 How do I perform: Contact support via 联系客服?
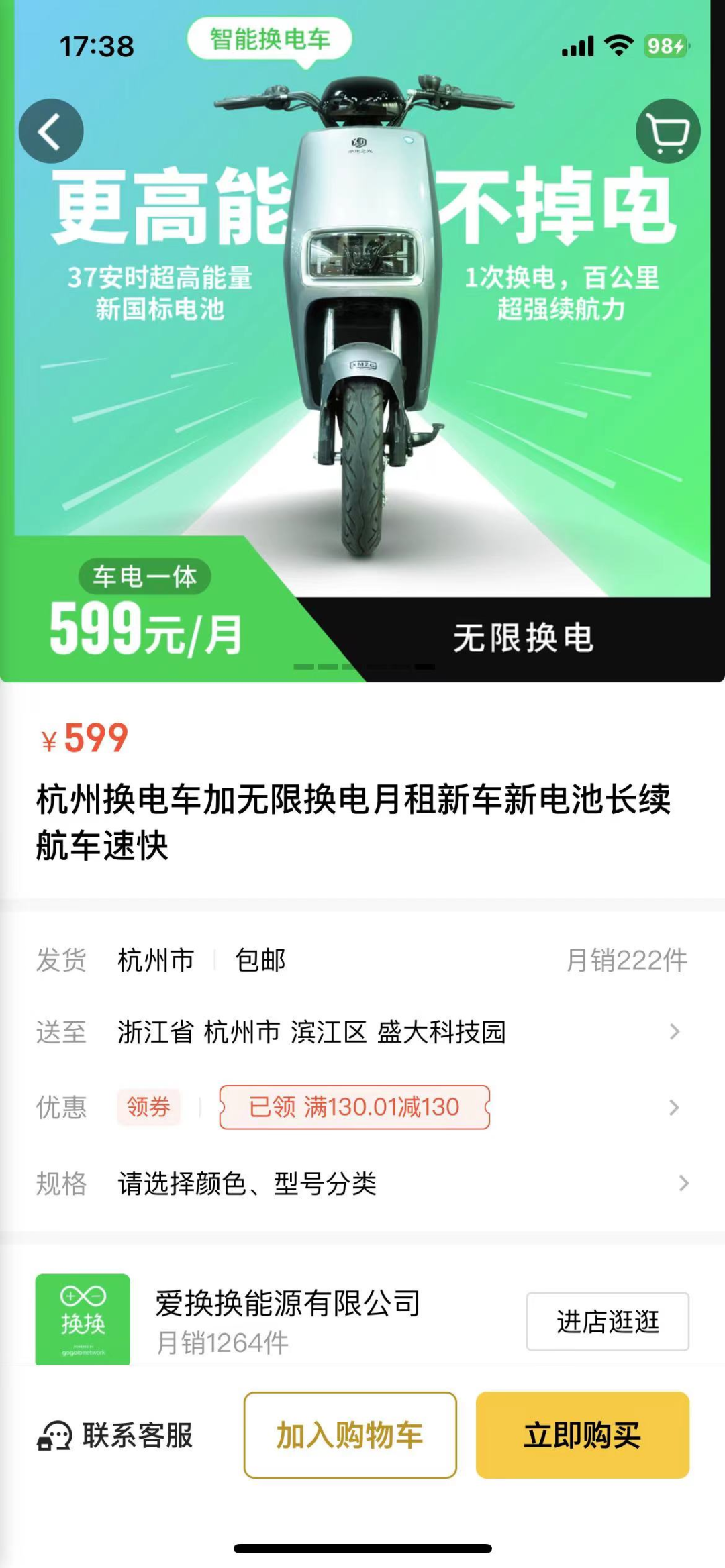(x=115, y=1435)
